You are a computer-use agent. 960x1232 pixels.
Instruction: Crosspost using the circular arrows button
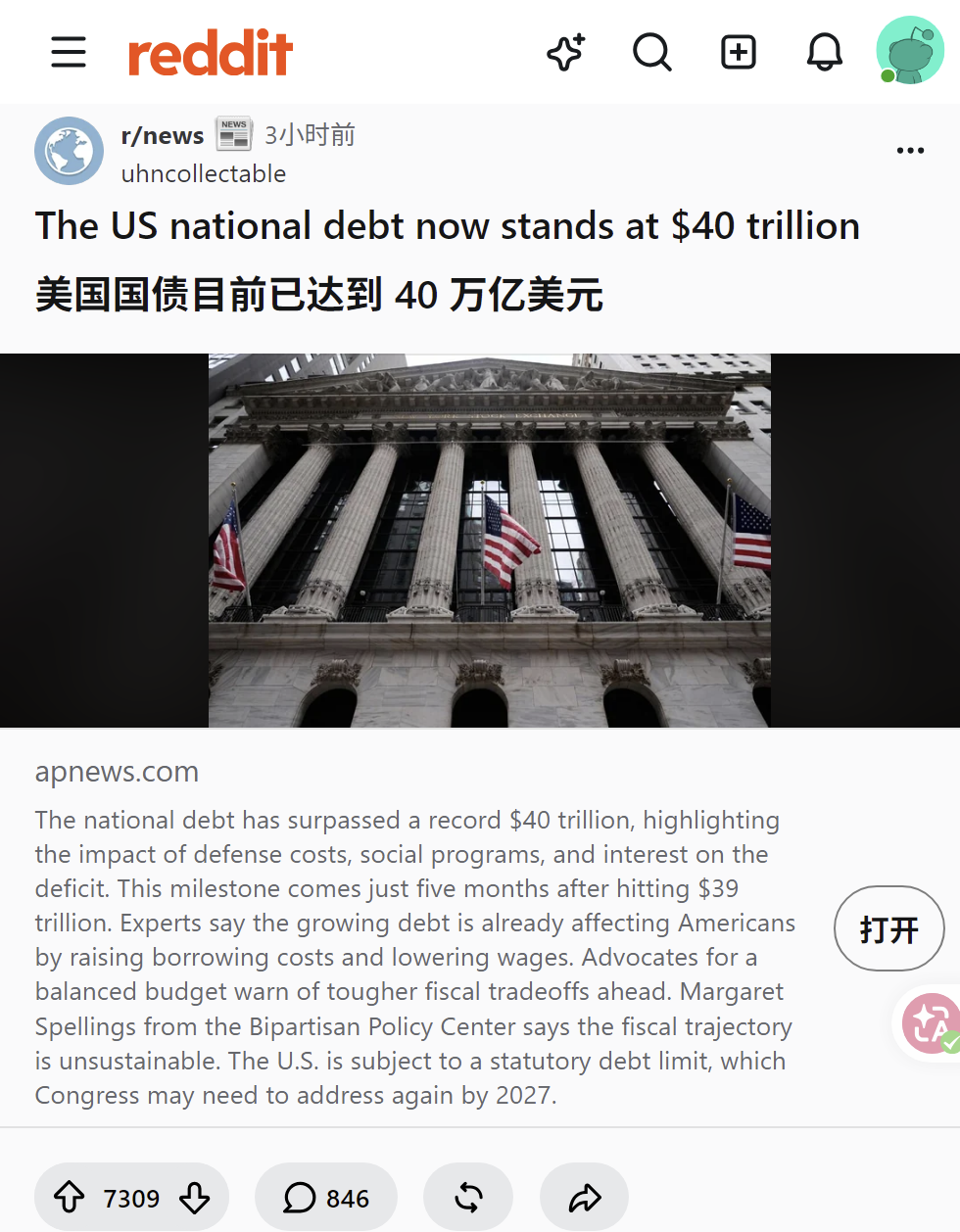pos(468,1198)
